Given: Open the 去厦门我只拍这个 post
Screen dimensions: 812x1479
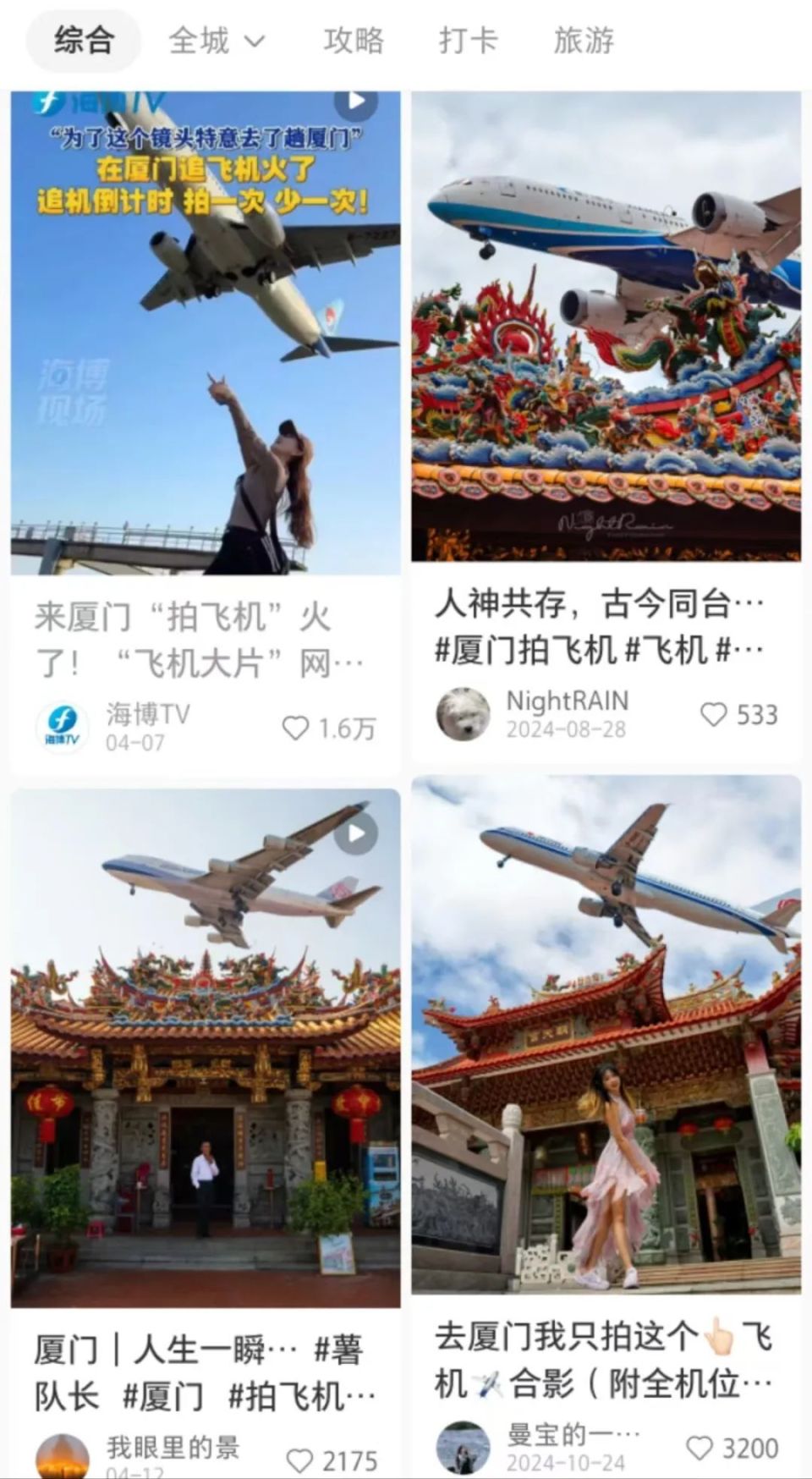Looking at the screenshot, I should (x=606, y=1034).
